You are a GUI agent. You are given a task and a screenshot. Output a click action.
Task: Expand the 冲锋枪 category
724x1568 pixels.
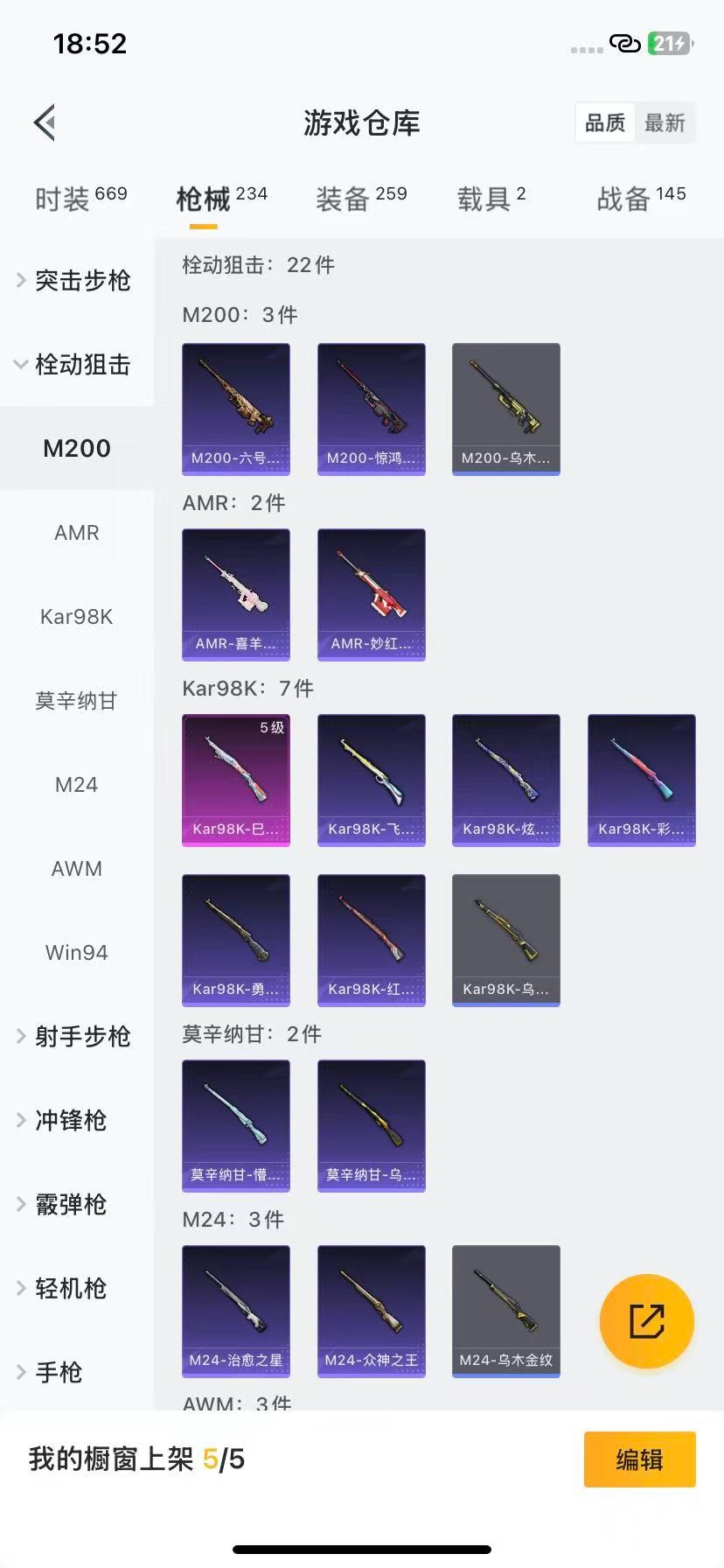[x=79, y=1120]
